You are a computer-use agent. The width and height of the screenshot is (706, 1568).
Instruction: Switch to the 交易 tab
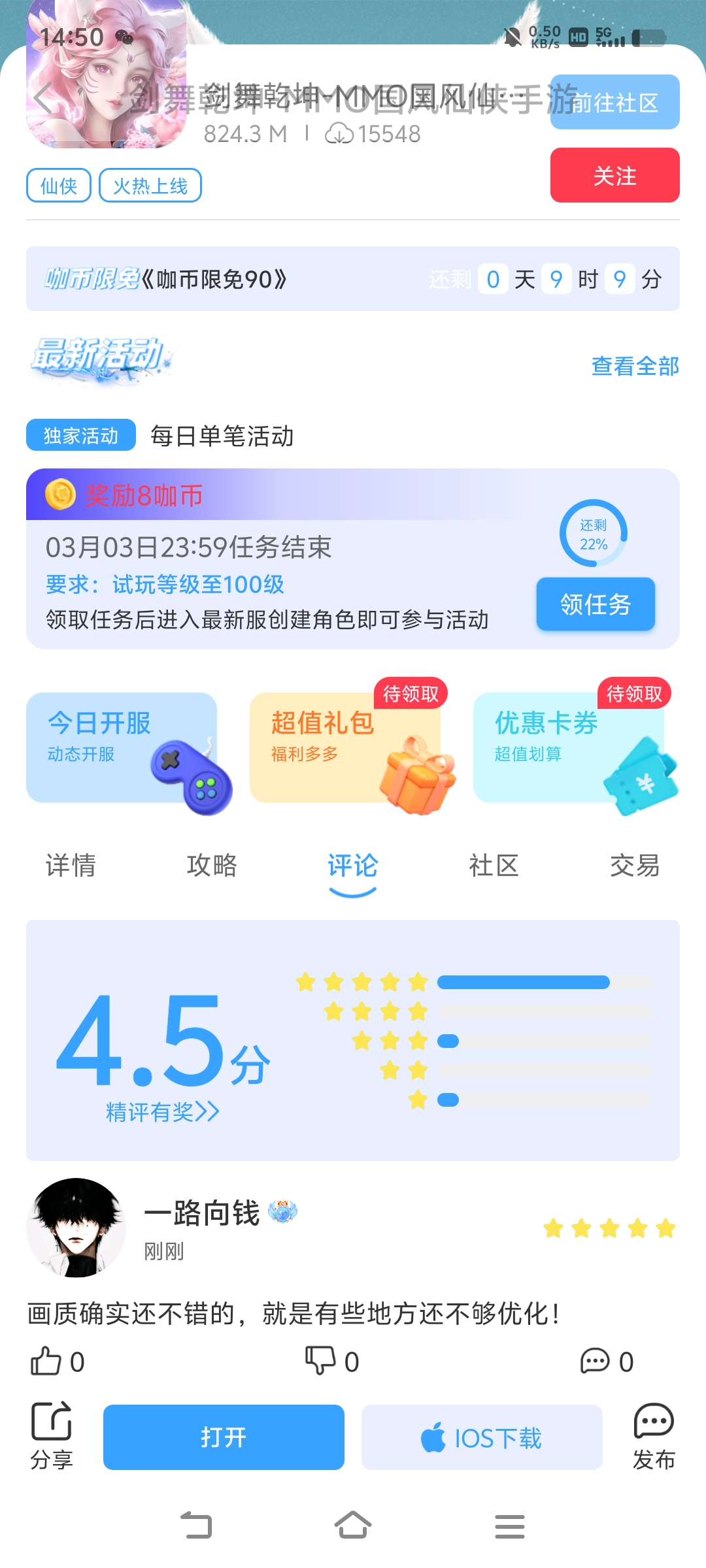point(634,866)
